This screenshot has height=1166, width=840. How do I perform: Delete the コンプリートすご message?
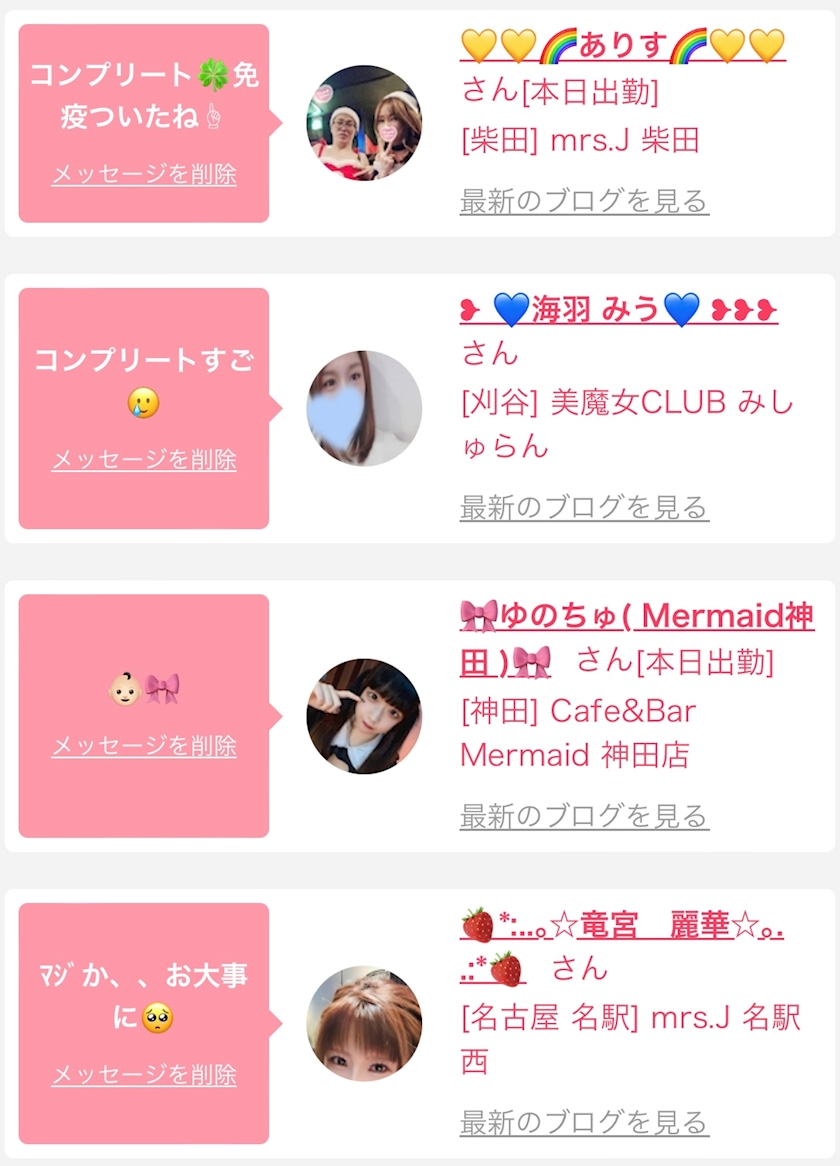[x=144, y=460]
